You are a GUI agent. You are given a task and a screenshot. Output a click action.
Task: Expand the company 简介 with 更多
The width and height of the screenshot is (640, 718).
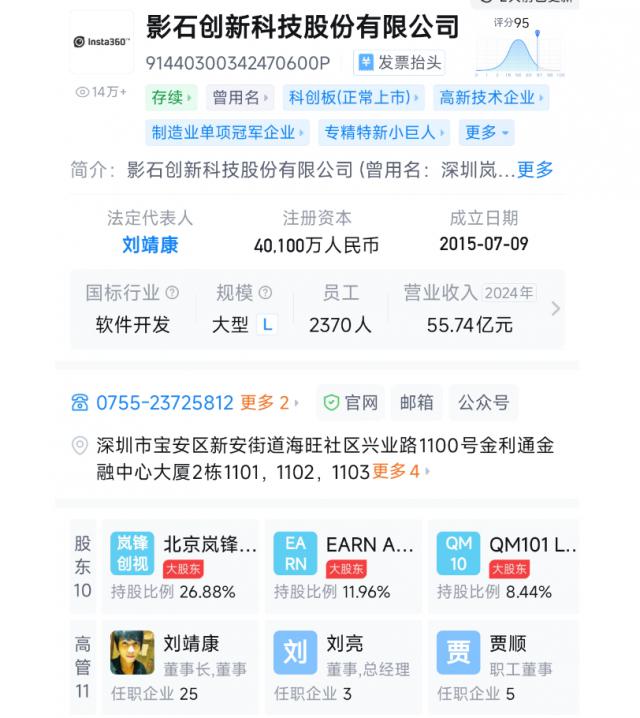535,170
